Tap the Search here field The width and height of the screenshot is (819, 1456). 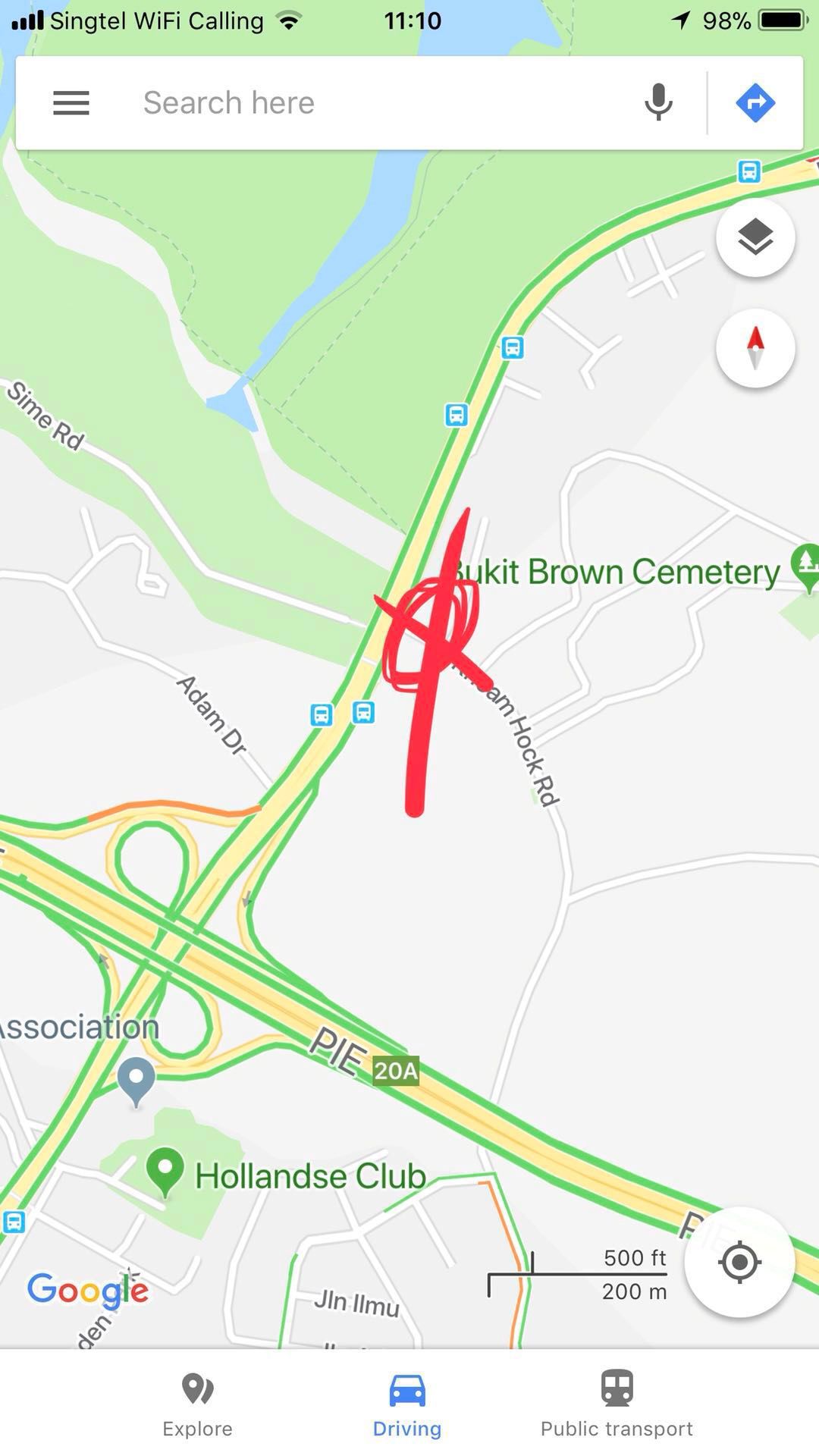364,102
